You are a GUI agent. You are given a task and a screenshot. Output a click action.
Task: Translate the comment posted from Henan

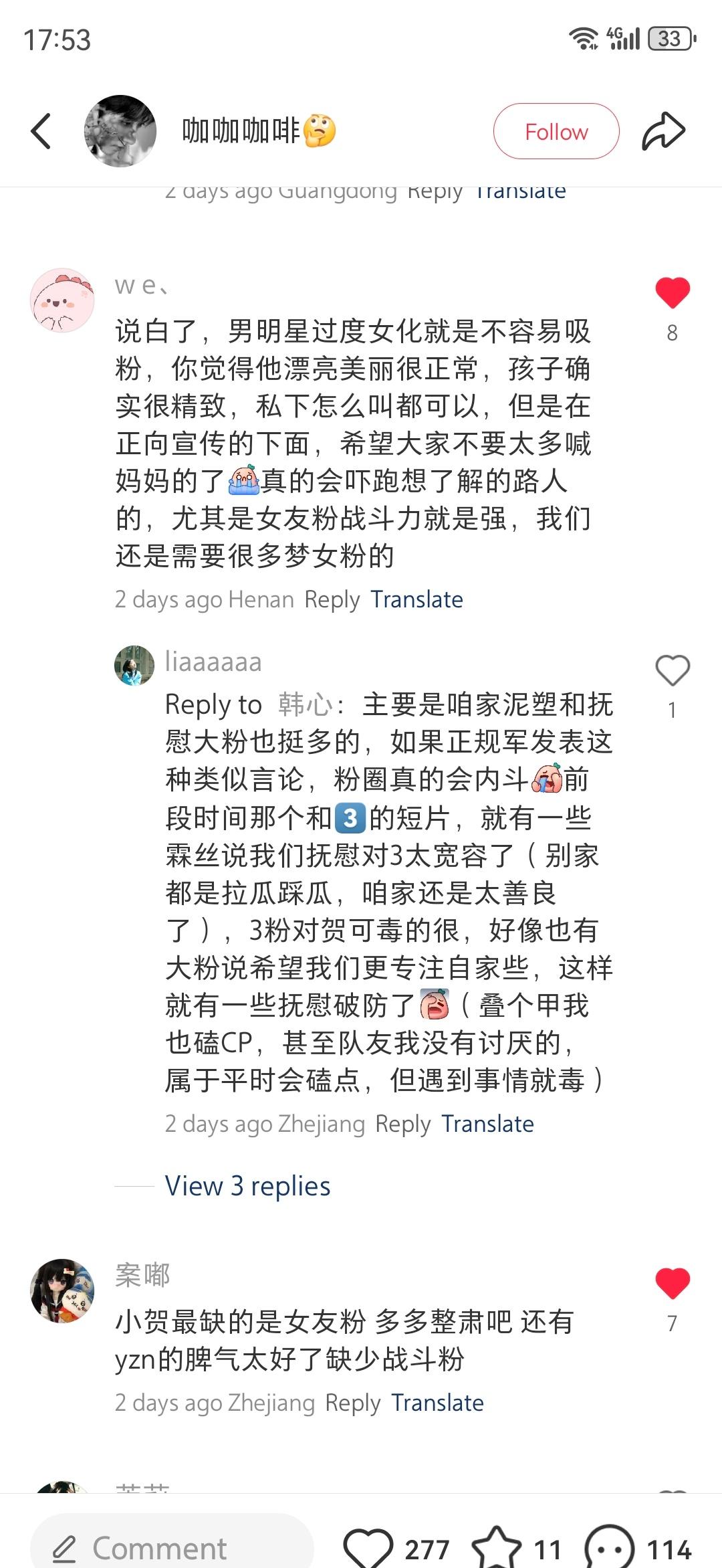[x=417, y=599]
